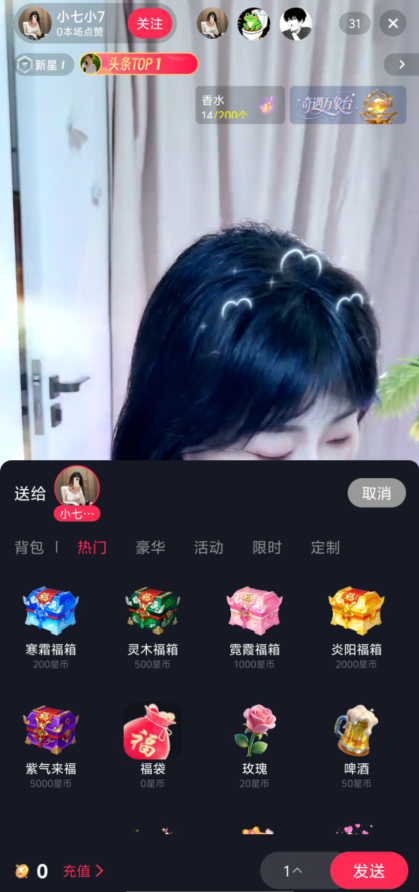Switch to the 豪华 gift tab
The image size is (419, 892).
[150, 547]
